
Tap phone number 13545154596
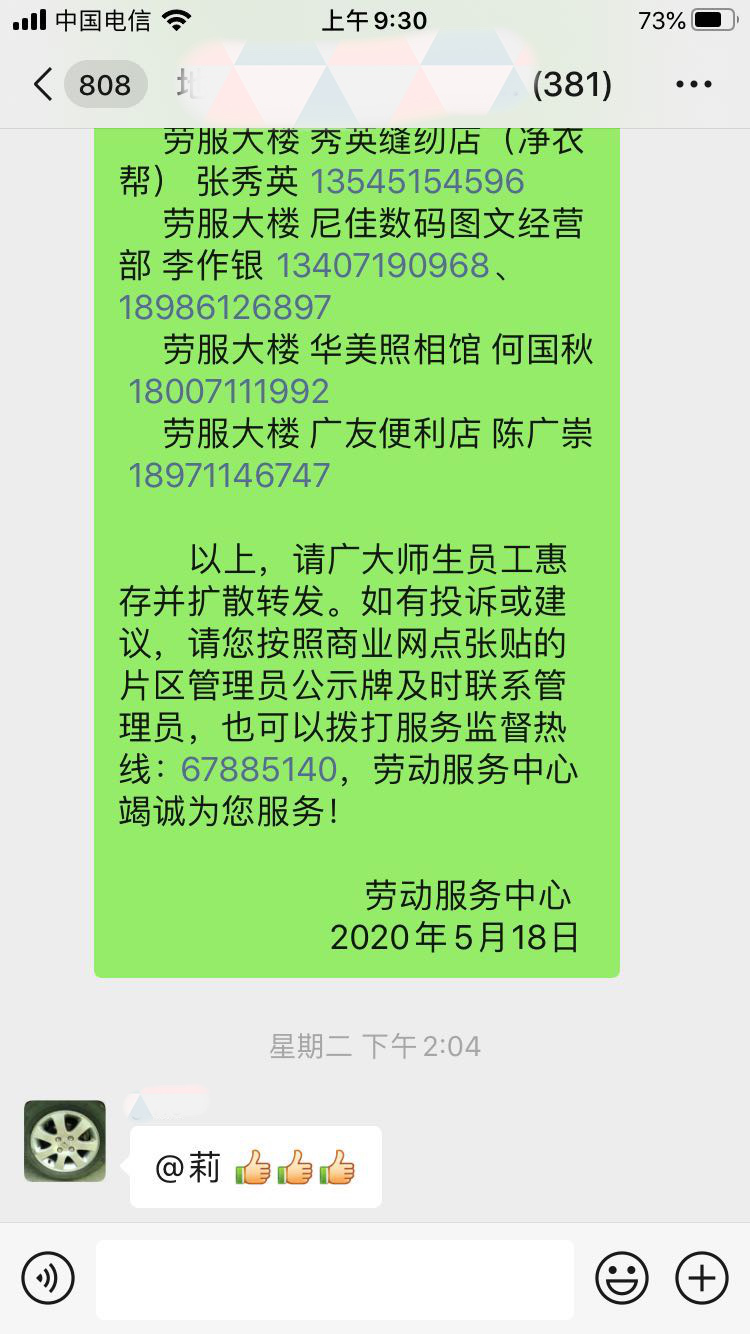click(x=417, y=181)
